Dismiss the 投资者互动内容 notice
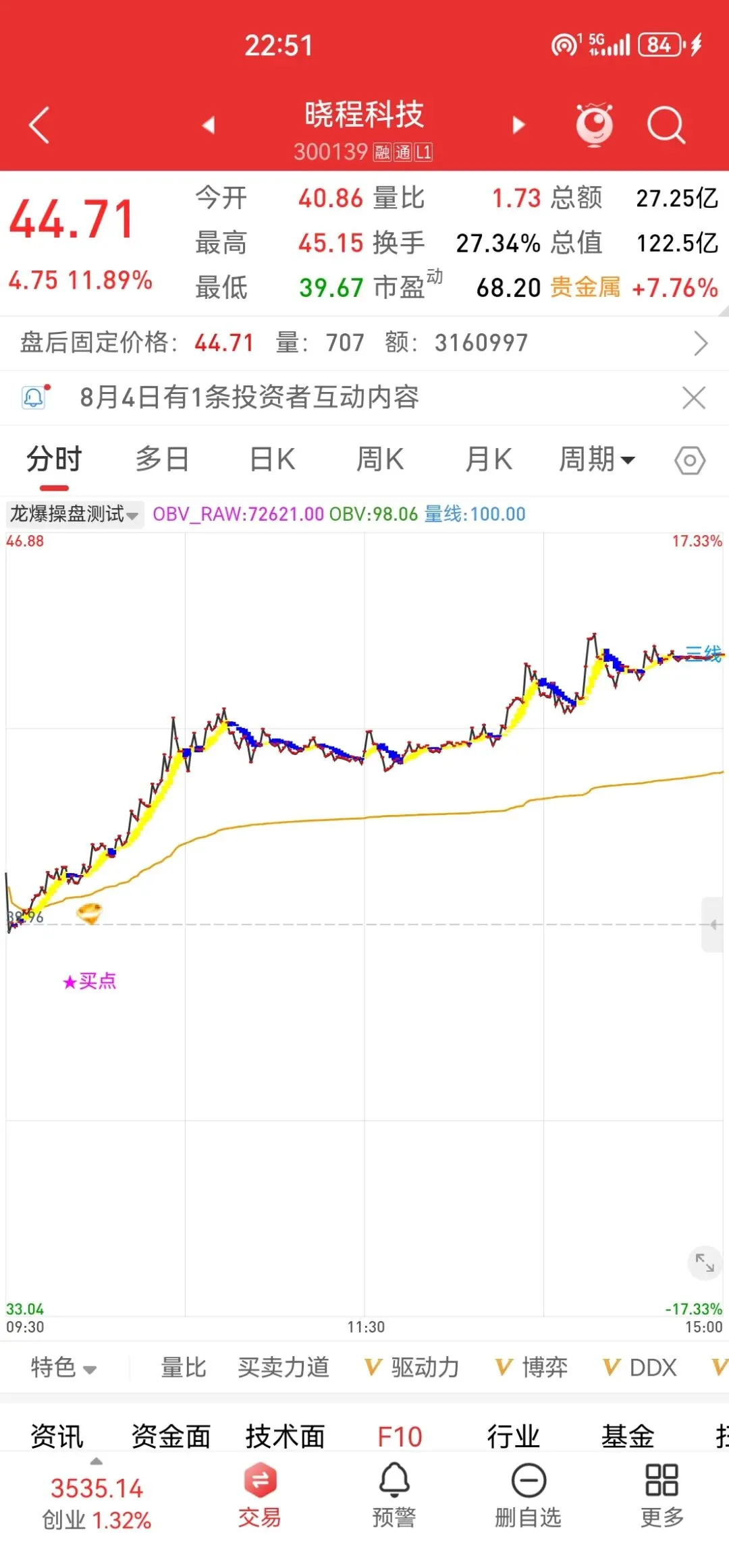Image resolution: width=729 pixels, height=1568 pixels. pyautogui.click(x=694, y=397)
